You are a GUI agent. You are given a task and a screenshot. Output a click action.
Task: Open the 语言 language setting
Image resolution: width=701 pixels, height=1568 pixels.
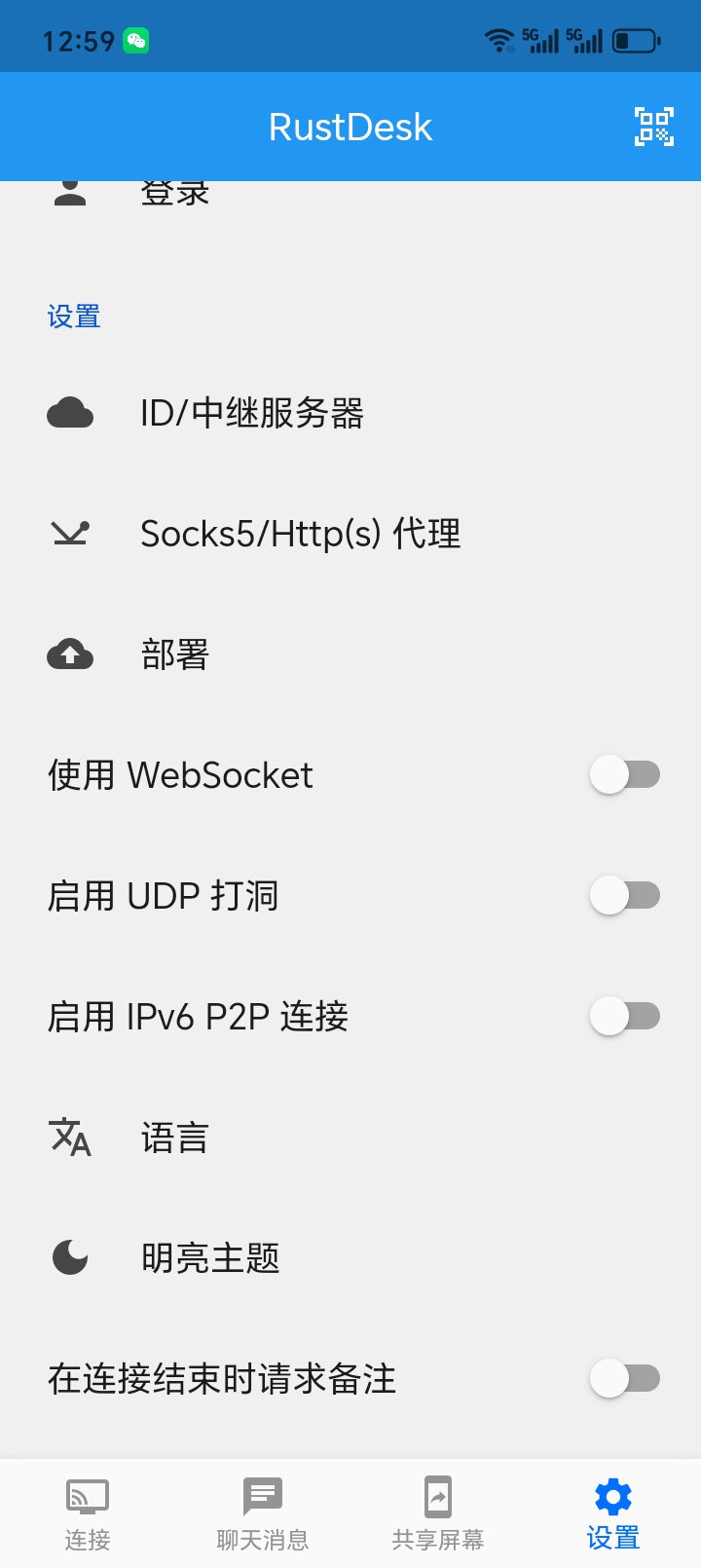[350, 1138]
